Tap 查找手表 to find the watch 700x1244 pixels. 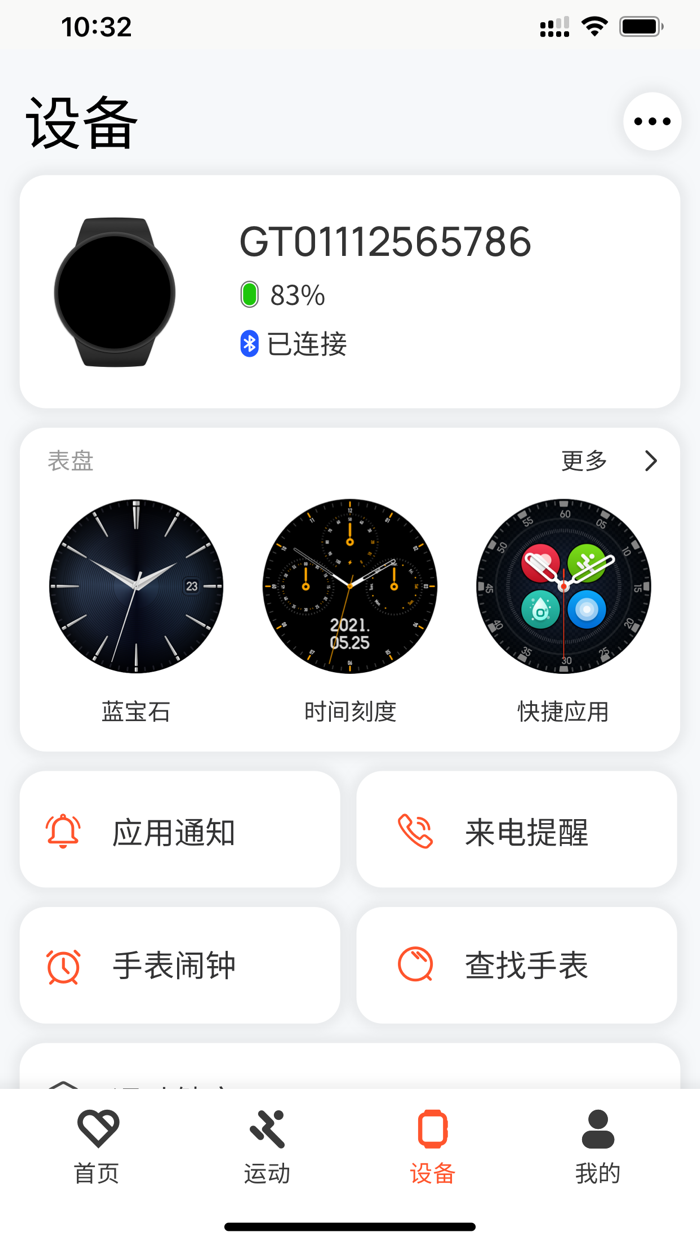click(516, 966)
